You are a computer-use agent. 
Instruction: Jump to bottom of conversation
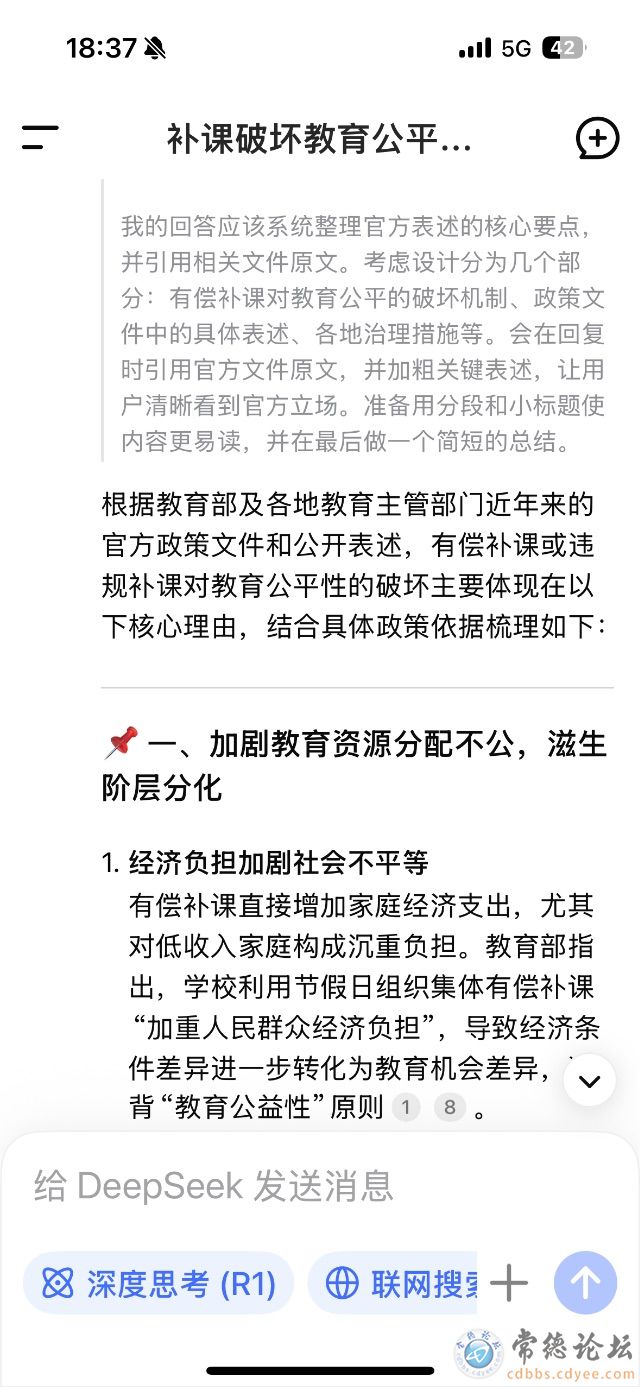coord(589,1080)
